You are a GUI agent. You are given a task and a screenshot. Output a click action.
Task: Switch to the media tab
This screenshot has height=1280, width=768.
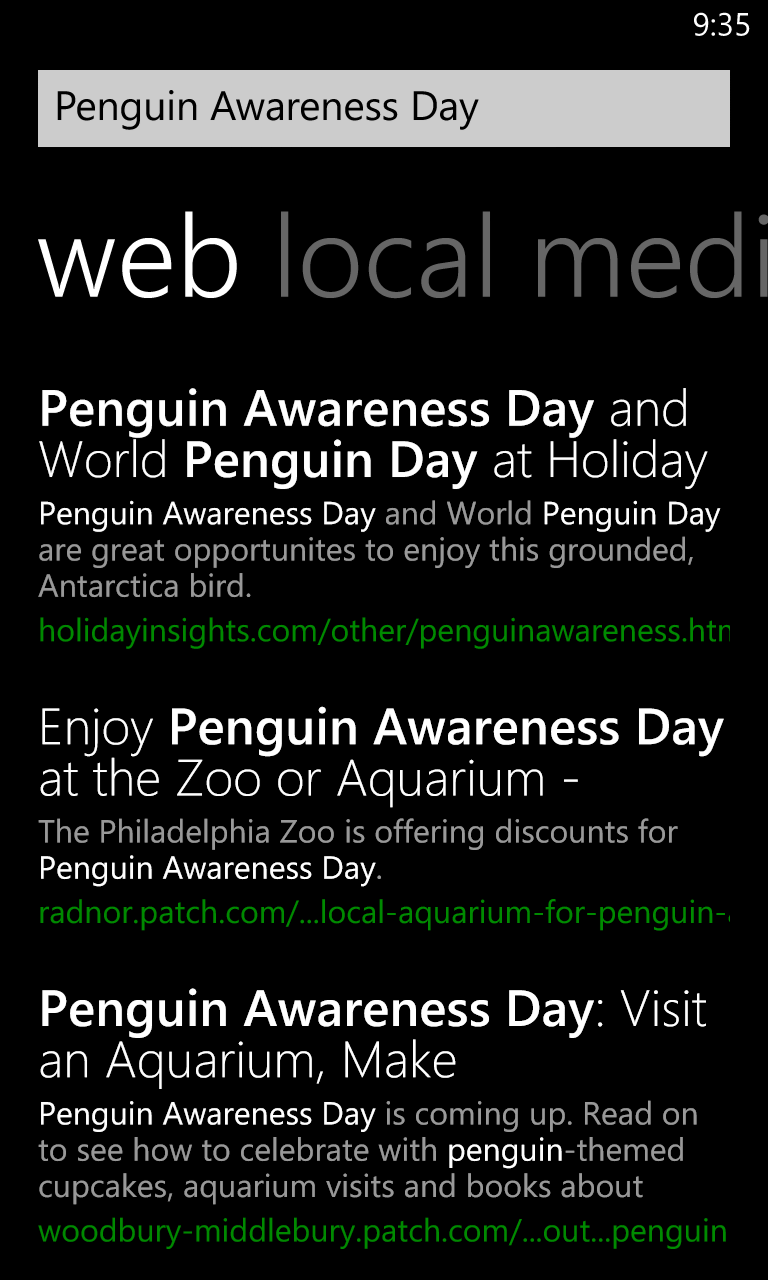pyautogui.click(x=650, y=256)
